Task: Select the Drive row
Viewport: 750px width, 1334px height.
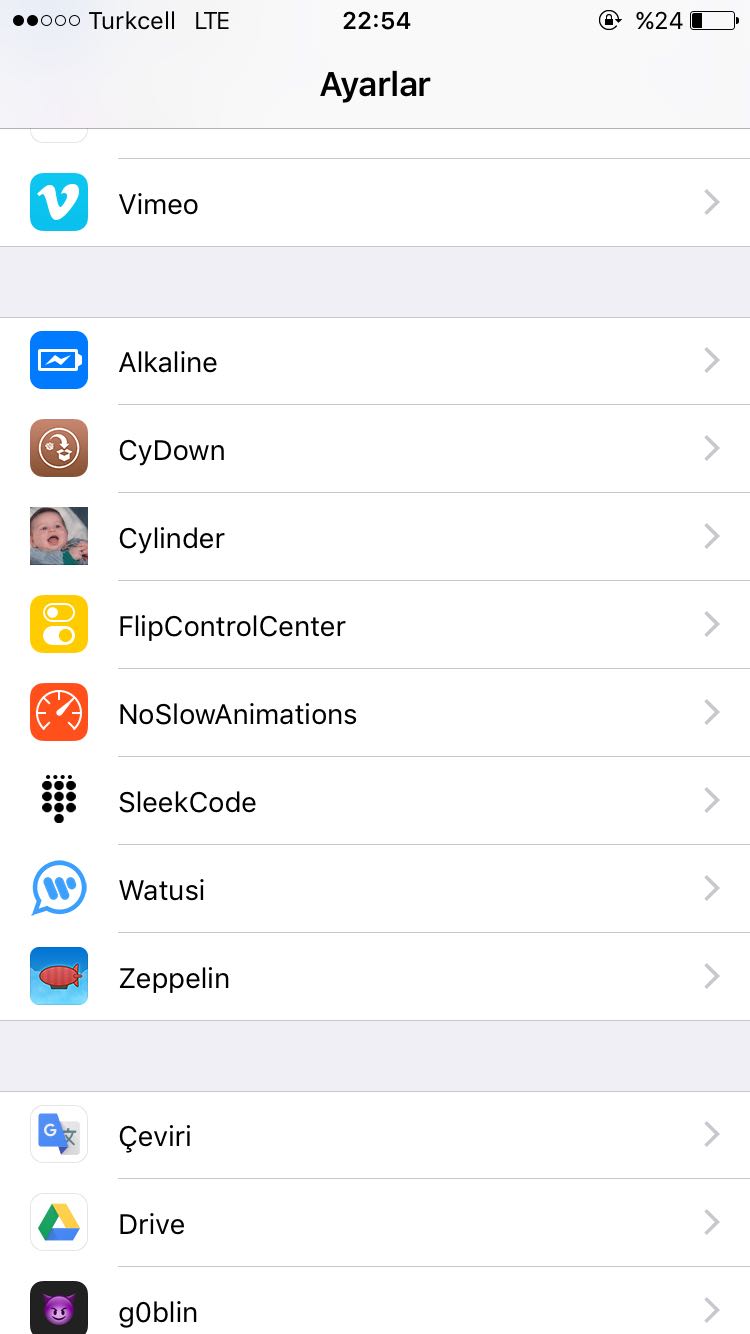Action: pos(375,1223)
